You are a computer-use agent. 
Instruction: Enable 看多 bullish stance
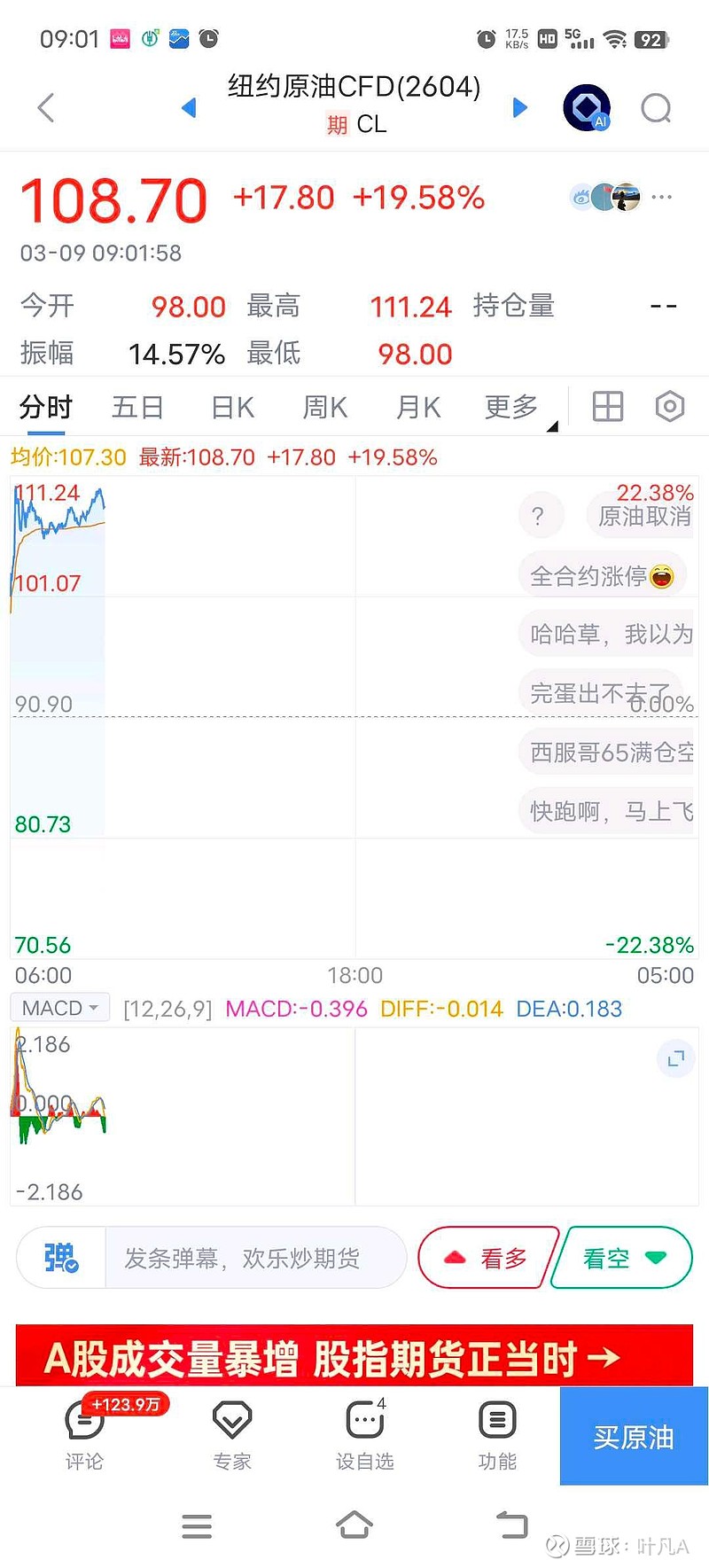[488, 1257]
